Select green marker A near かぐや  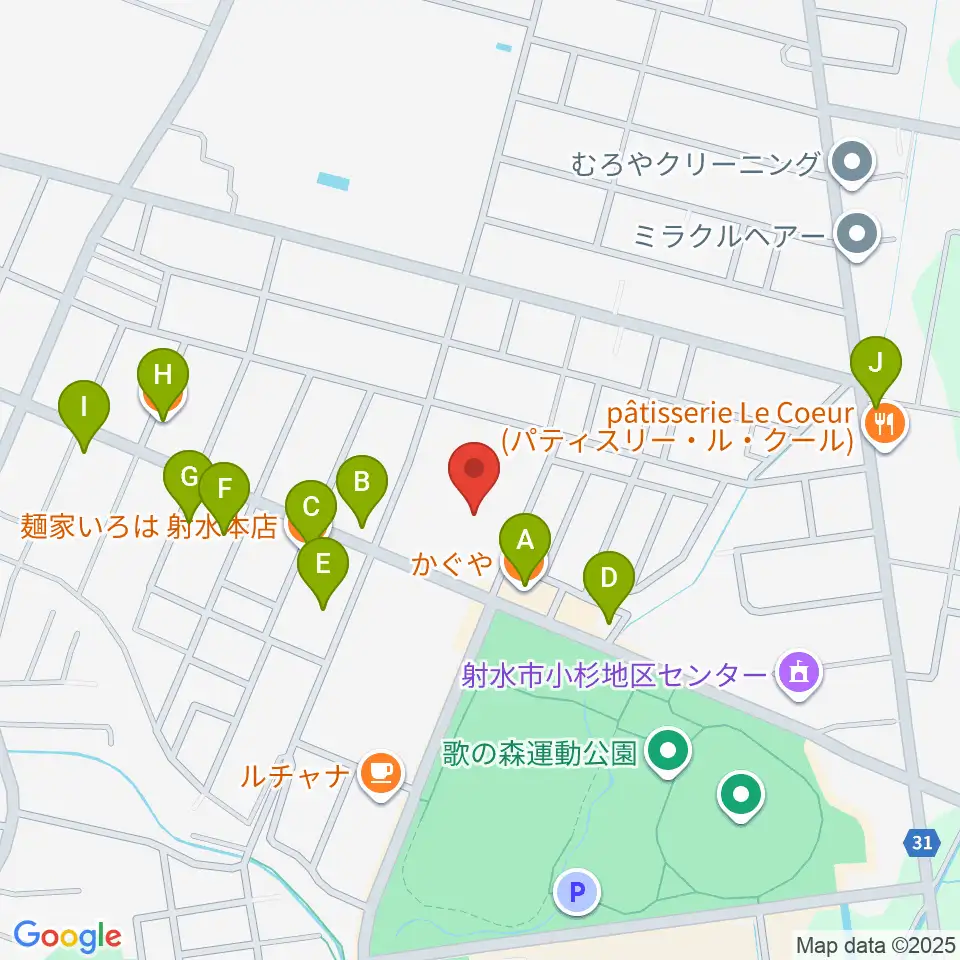[x=525, y=547]
